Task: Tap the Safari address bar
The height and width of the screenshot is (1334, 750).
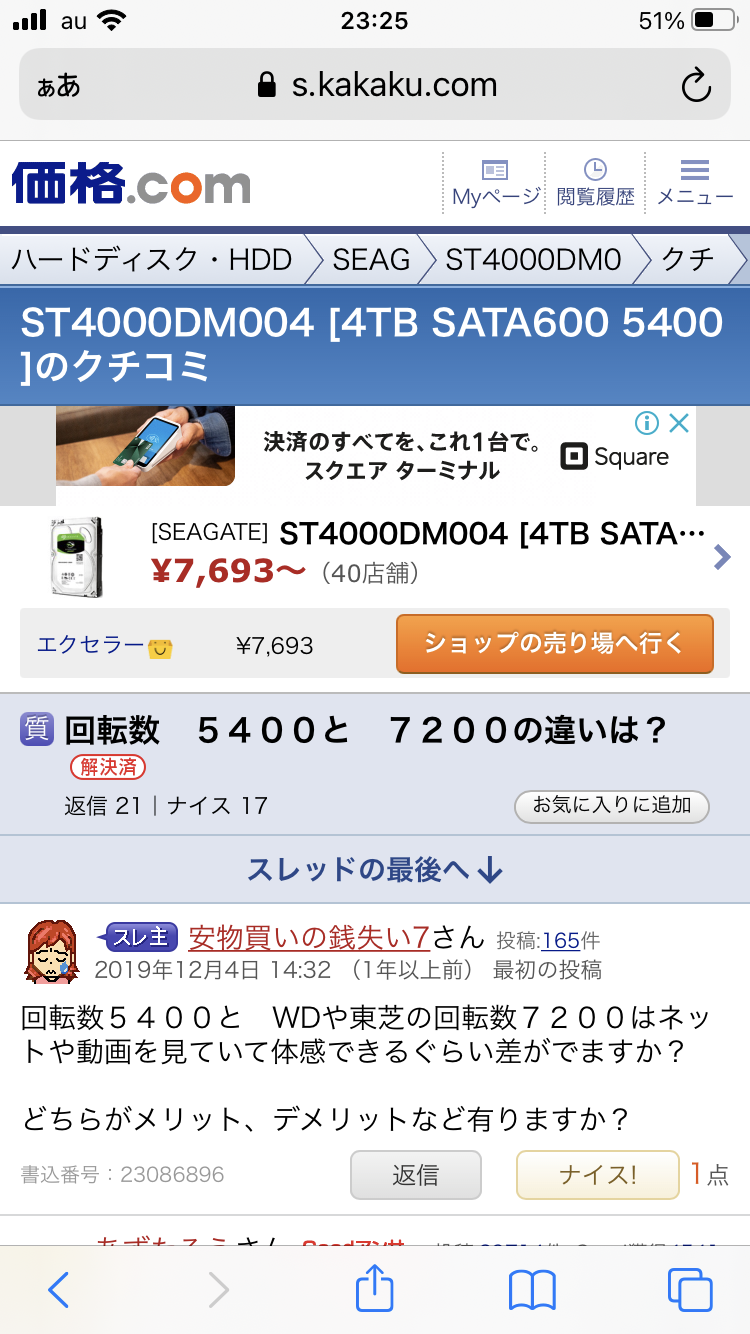Action: (x=375, y=85)
